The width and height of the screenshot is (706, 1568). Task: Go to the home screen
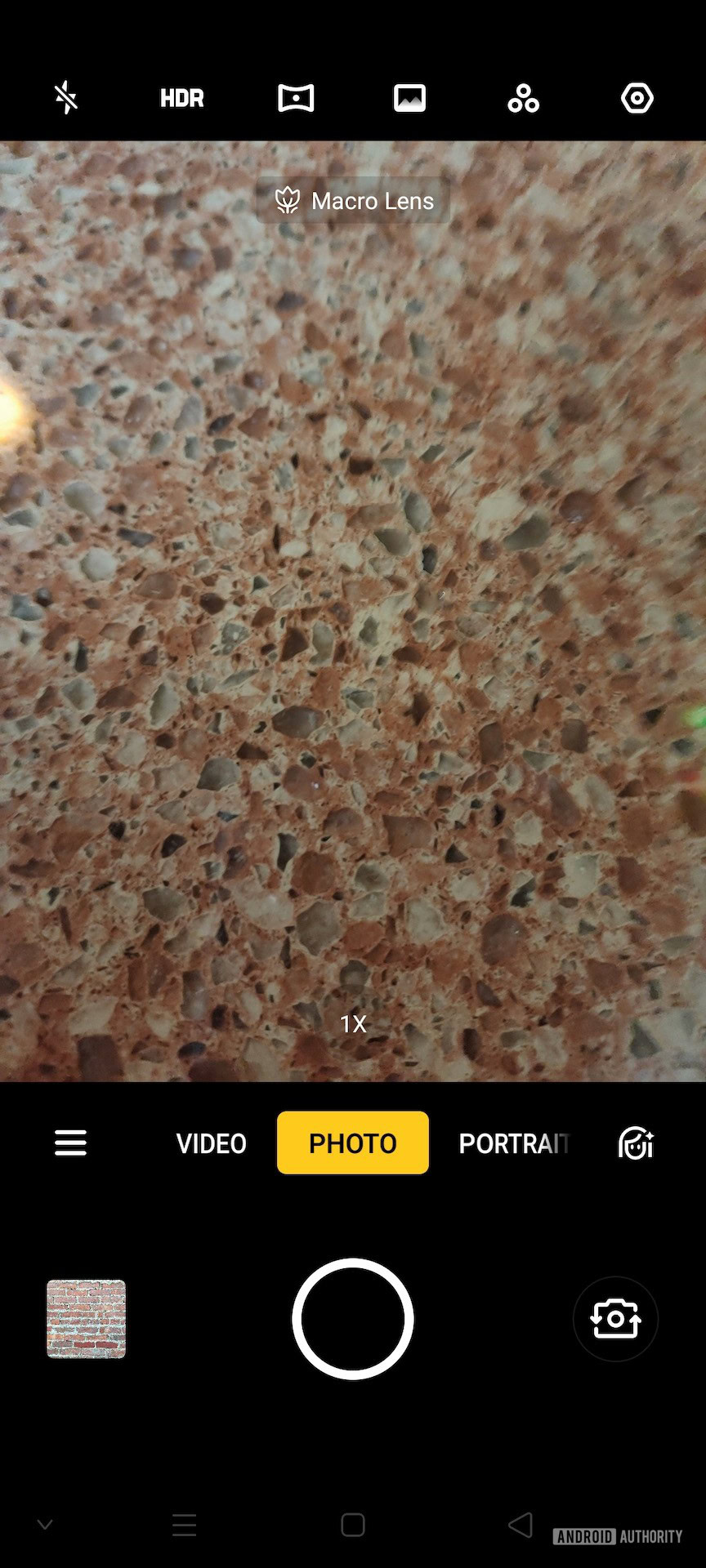[x=353, y=1525]
